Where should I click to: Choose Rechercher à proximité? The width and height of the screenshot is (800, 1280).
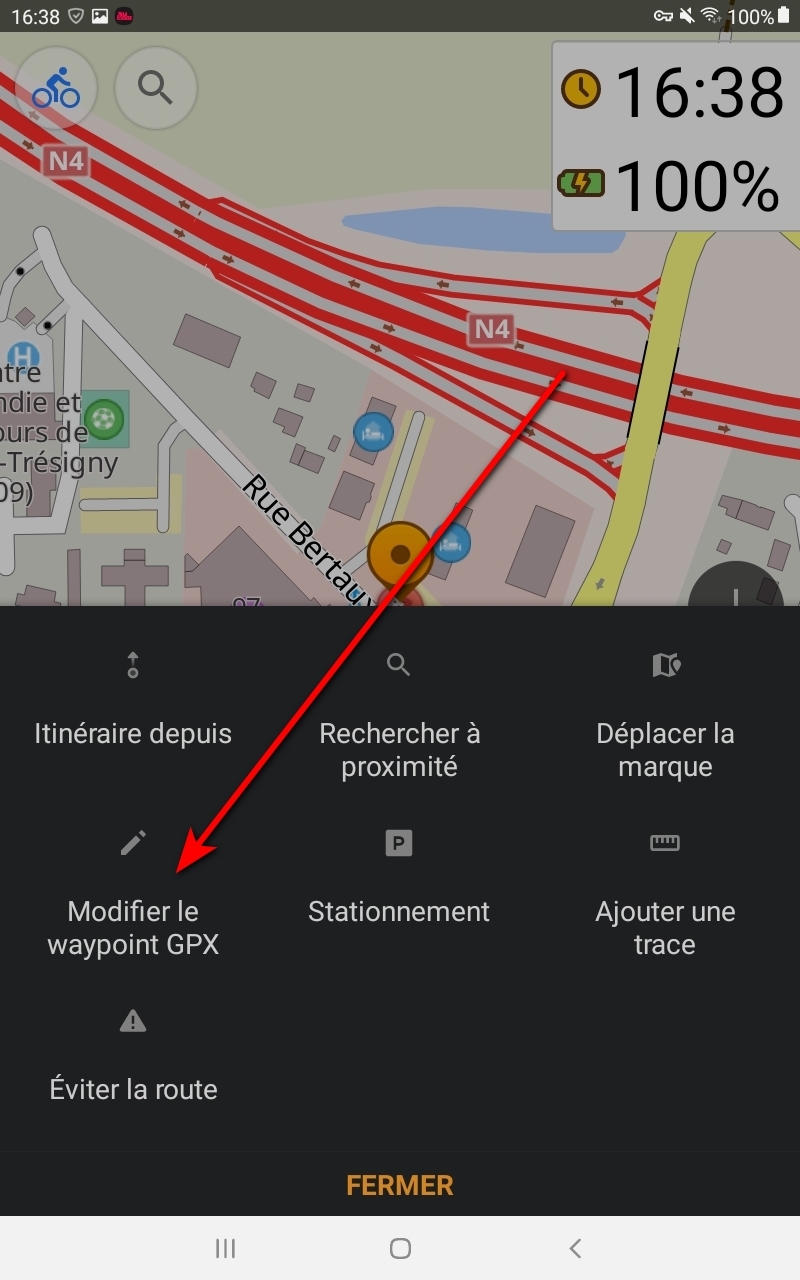(x=399, y=720)
